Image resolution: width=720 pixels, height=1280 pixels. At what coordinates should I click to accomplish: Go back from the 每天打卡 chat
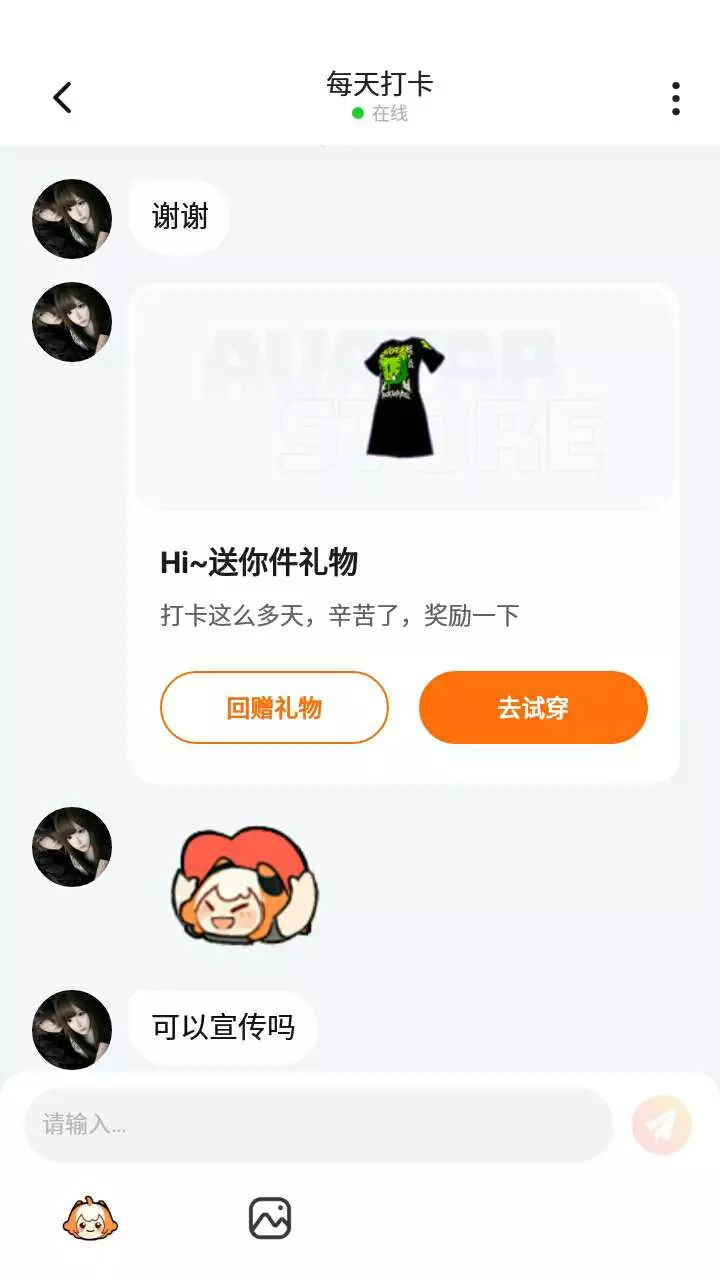[x=62, y=98]
